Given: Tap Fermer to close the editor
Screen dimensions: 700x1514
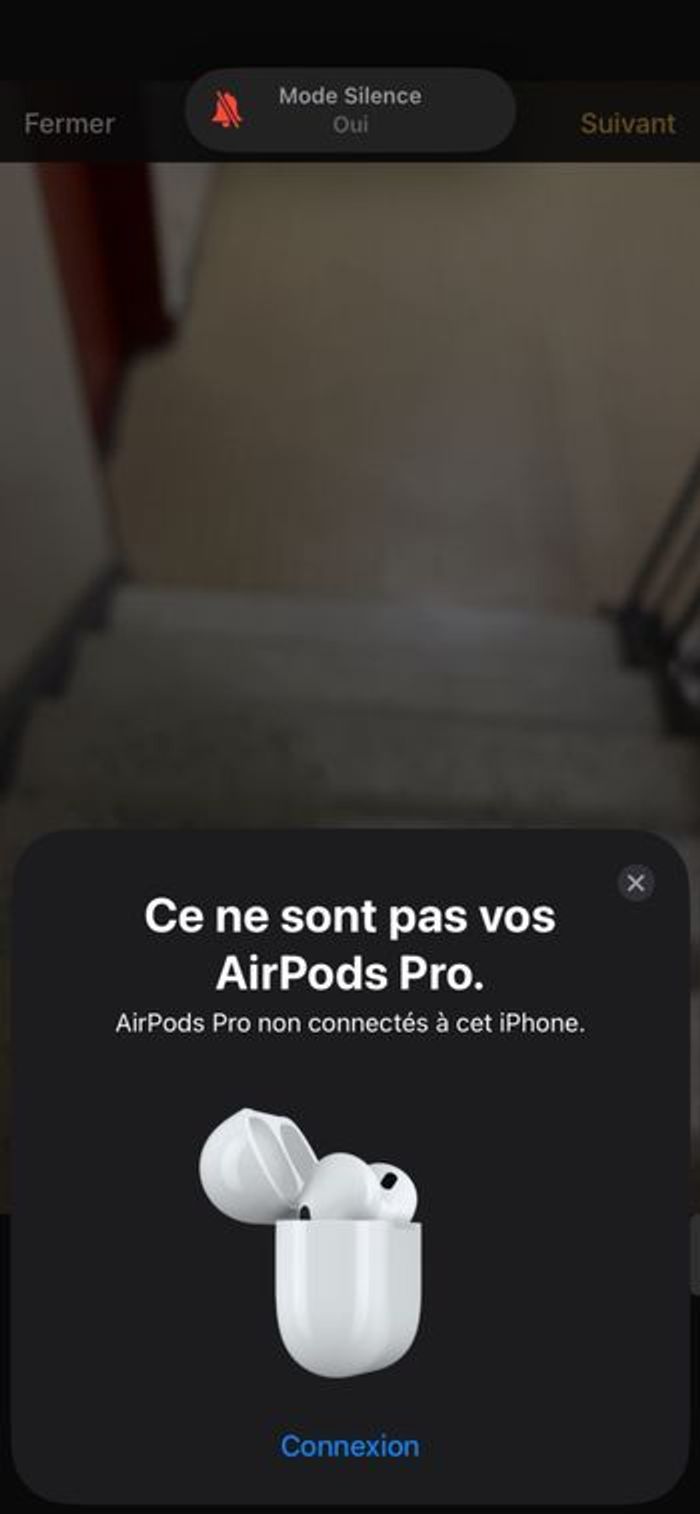Looking at the screenshot, I should 69,124.
